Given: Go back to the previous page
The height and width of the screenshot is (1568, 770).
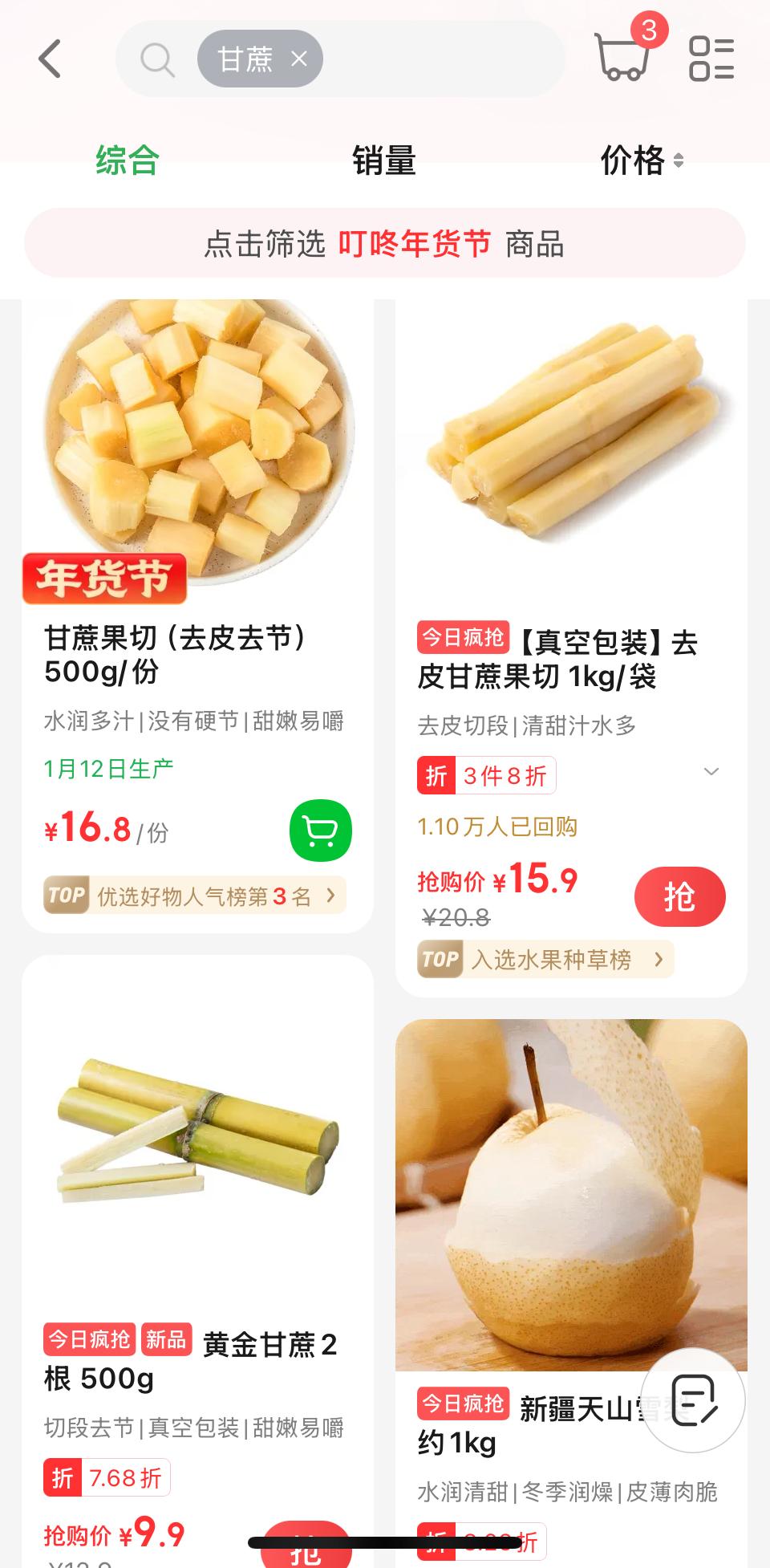Looking at the screenshot, I should [50, 59].
